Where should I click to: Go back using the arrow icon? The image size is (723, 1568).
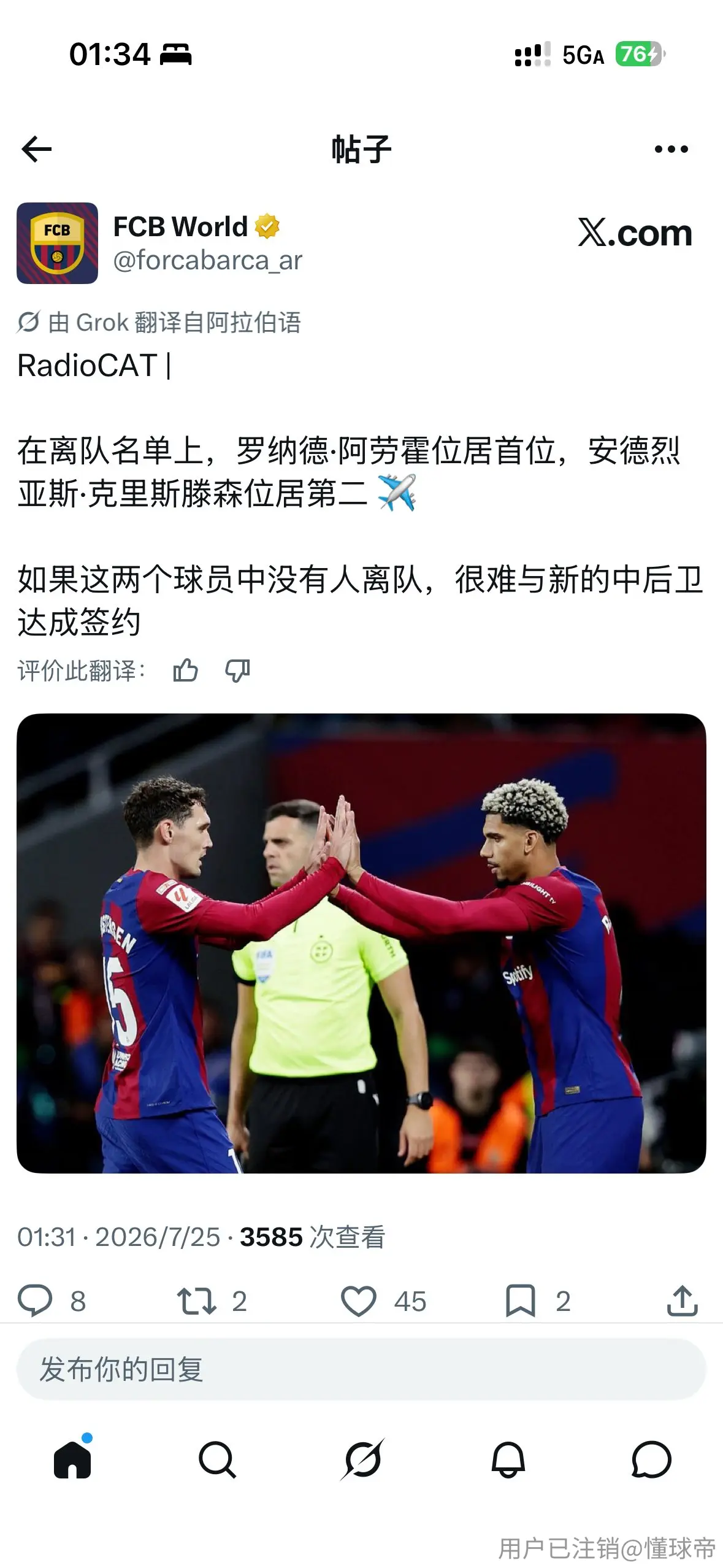[x=37, y=149]
